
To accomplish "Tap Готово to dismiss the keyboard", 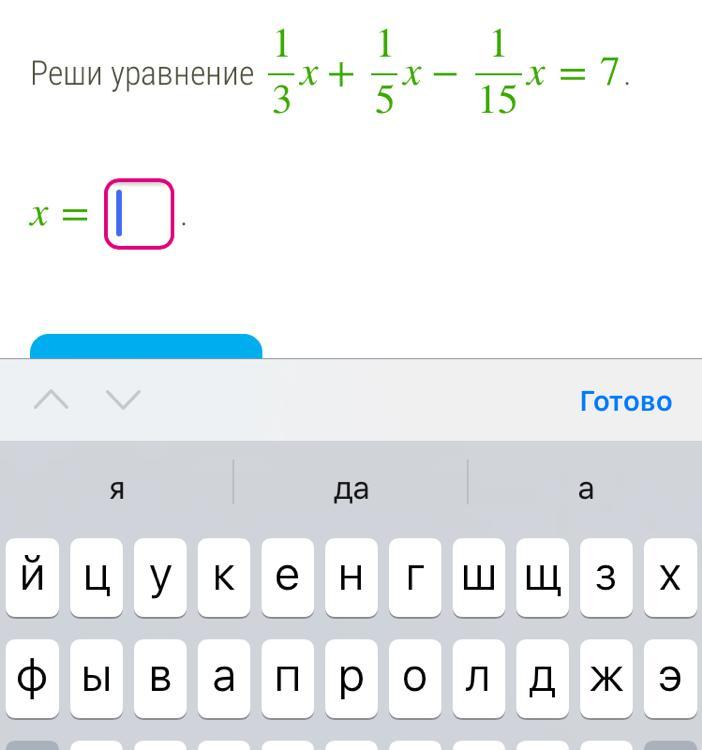I will click(x=626, y=401).
